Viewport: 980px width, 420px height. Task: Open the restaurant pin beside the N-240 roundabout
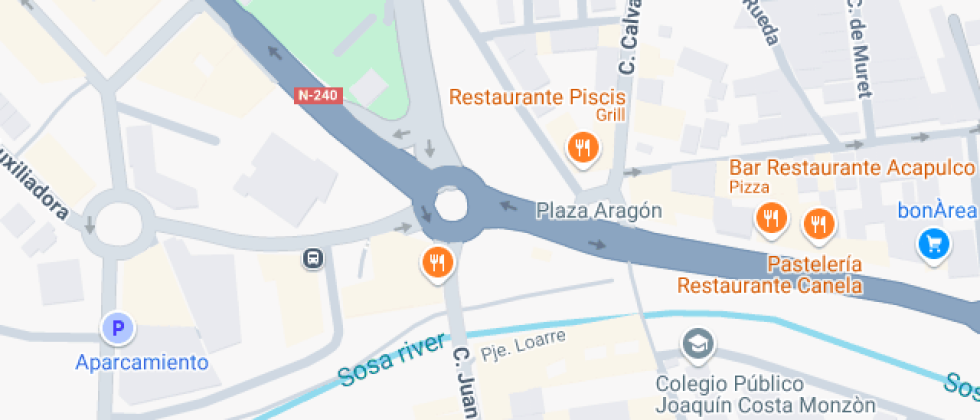pos(438,262)
